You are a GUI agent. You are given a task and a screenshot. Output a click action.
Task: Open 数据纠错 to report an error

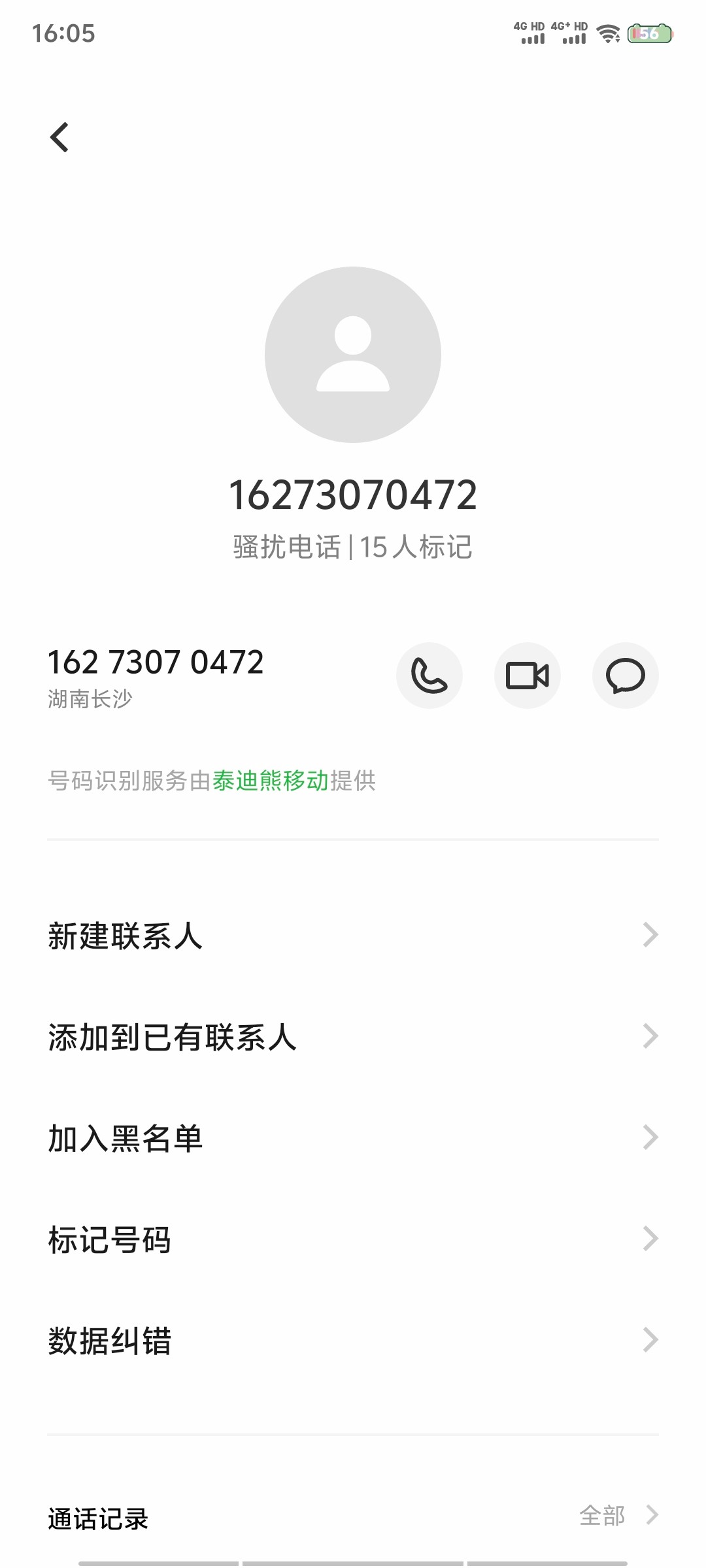click(x=353, y=1341)
